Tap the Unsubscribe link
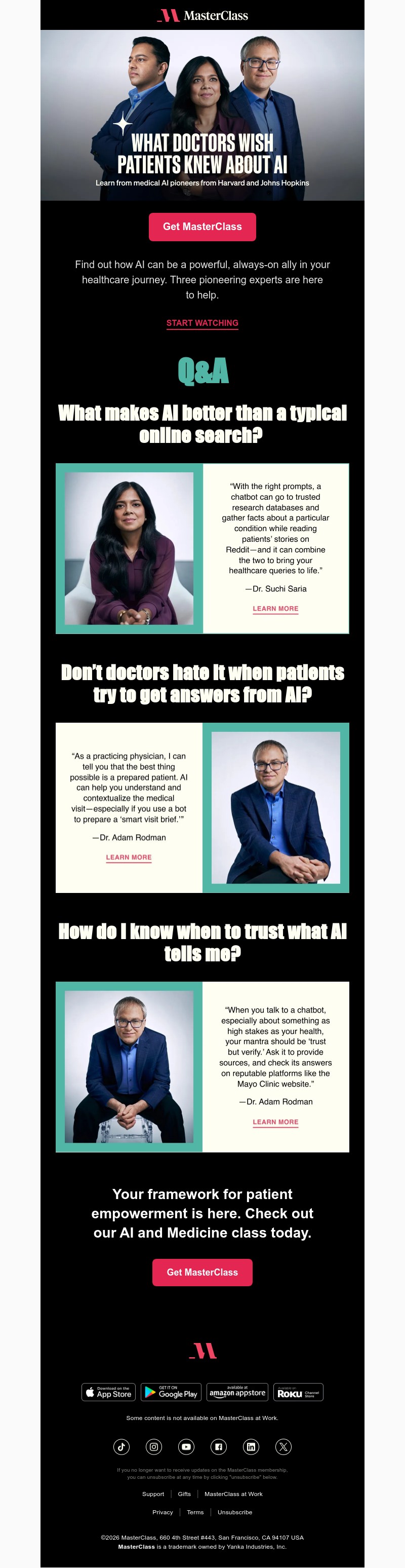This screenshot has height=1568, width=405. 235,1512
